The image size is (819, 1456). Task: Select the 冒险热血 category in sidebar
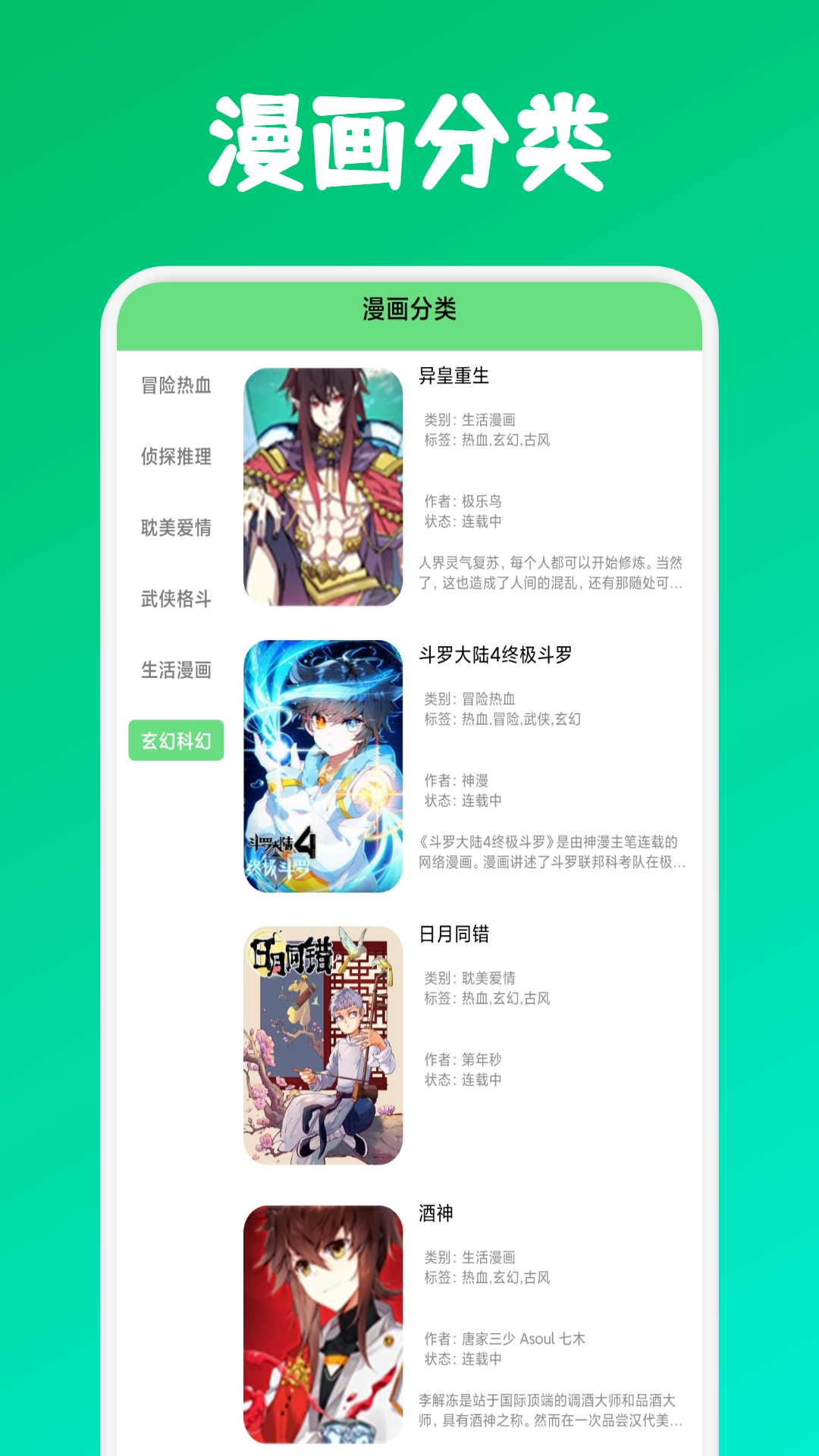[x=176, y=388]
